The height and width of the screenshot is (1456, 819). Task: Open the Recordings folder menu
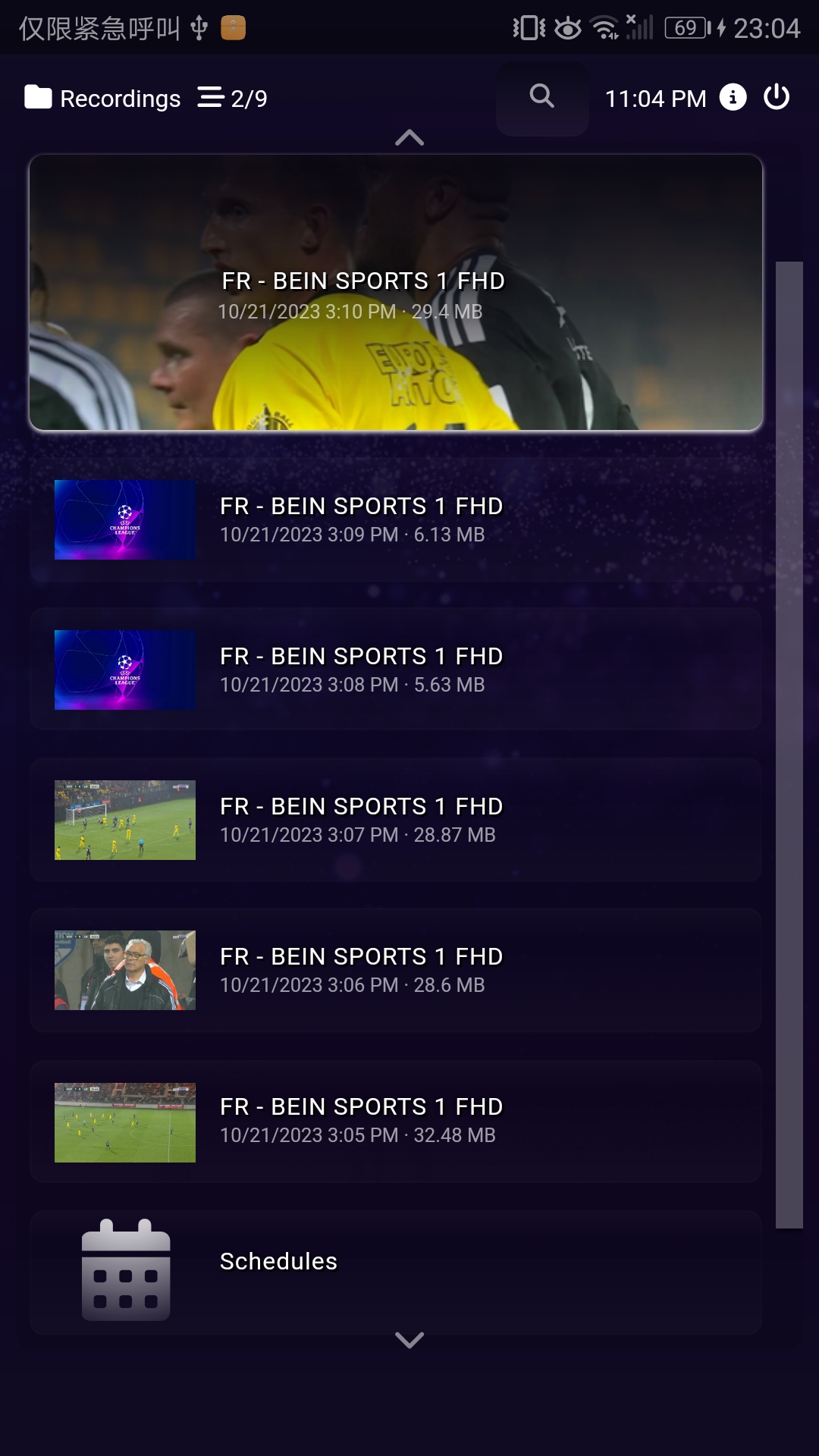[103, 98]
